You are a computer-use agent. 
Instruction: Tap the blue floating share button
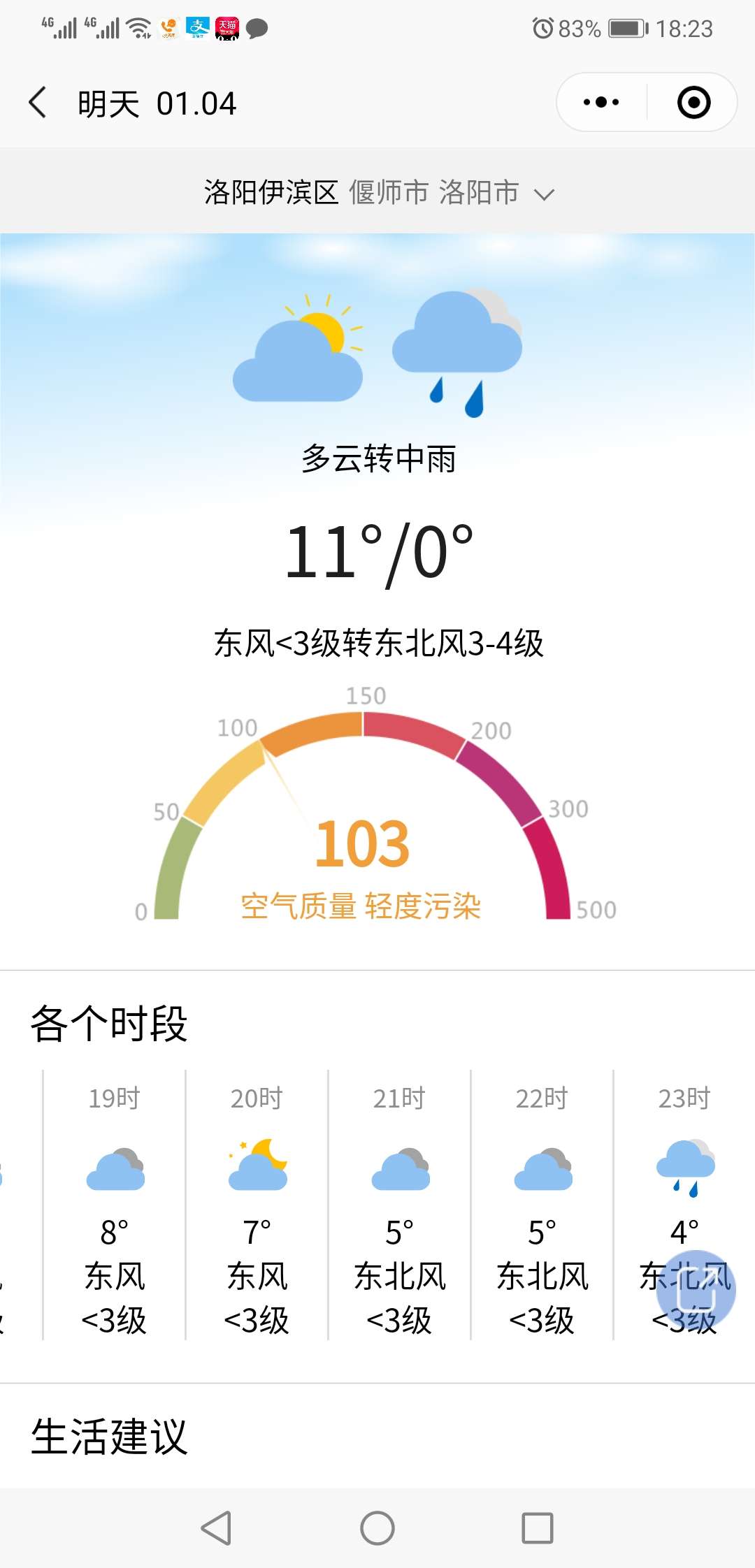[x=696, y=1291]
